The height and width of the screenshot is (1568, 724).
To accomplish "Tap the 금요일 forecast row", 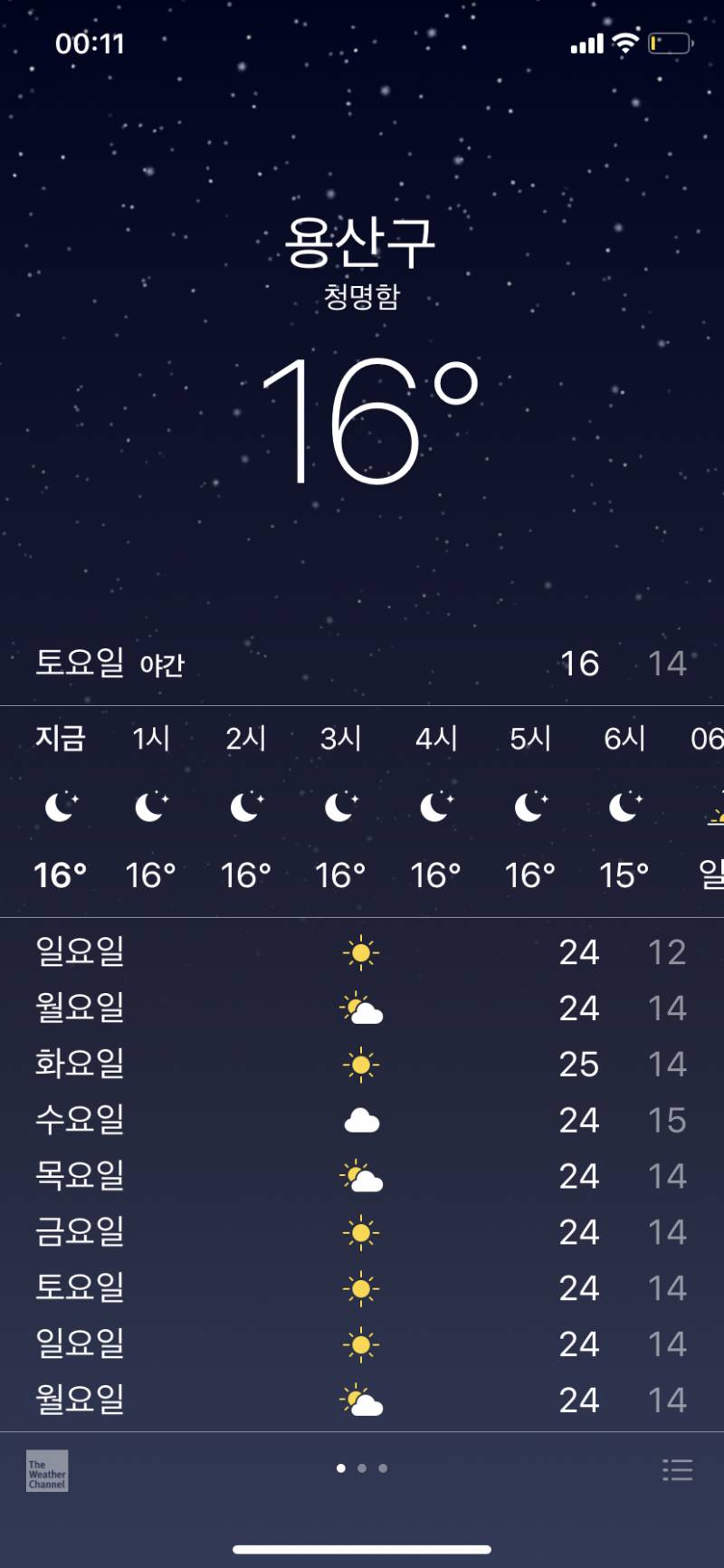I will [362, 1232].
